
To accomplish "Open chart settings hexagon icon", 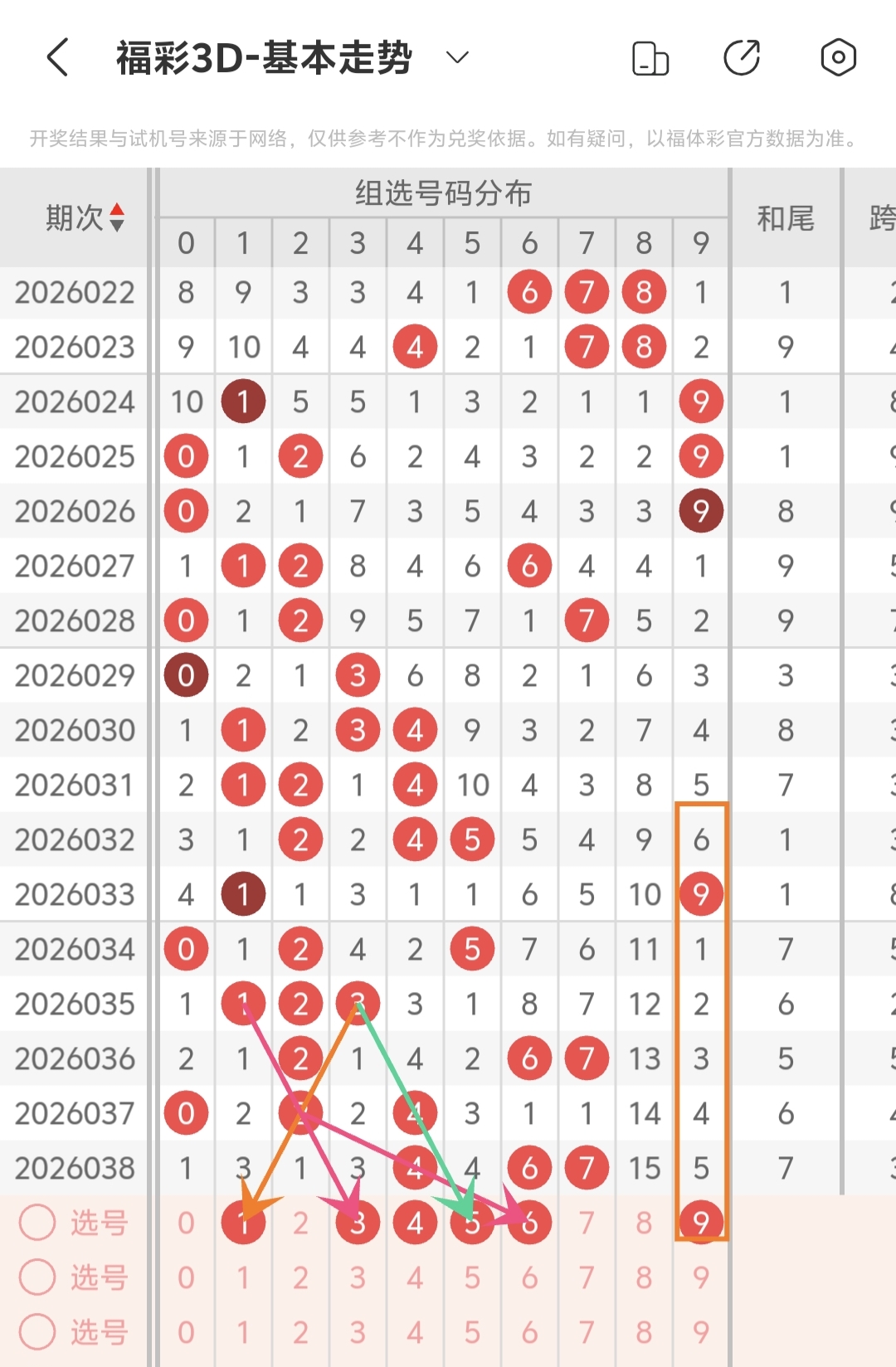I will 838,58.
